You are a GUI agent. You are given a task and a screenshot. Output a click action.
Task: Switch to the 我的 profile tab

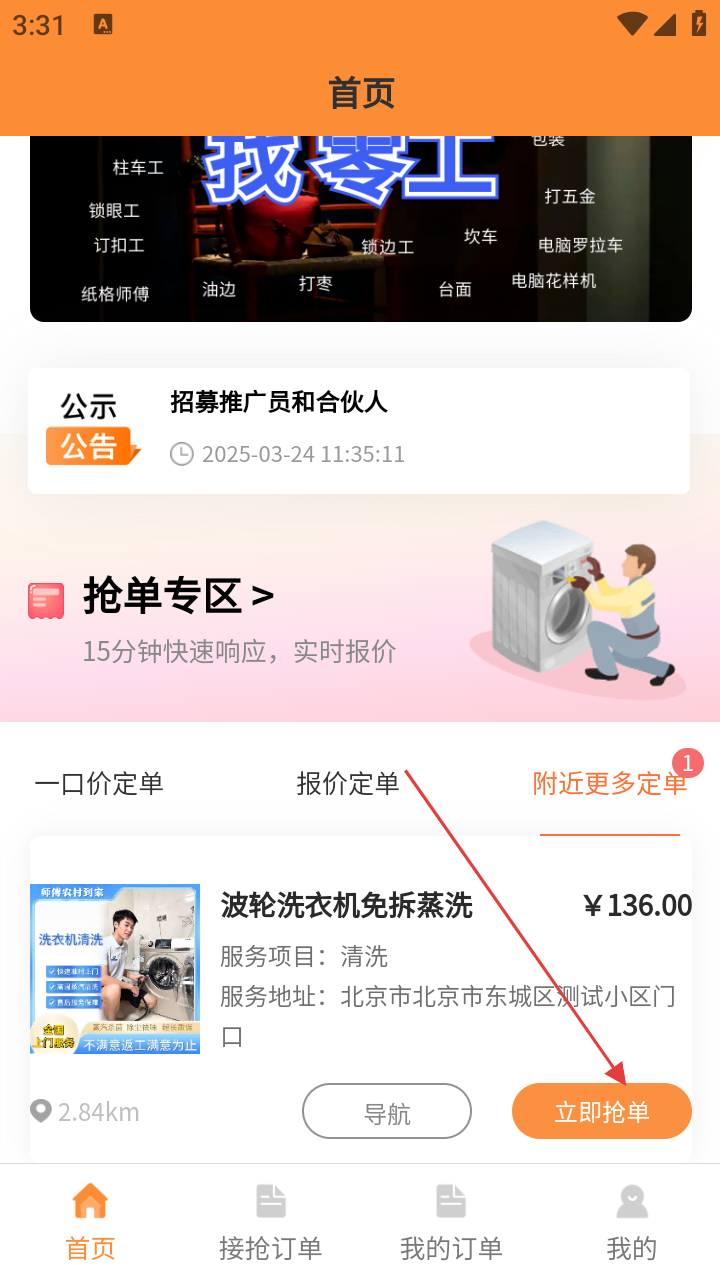click(x=631, y=1222)
